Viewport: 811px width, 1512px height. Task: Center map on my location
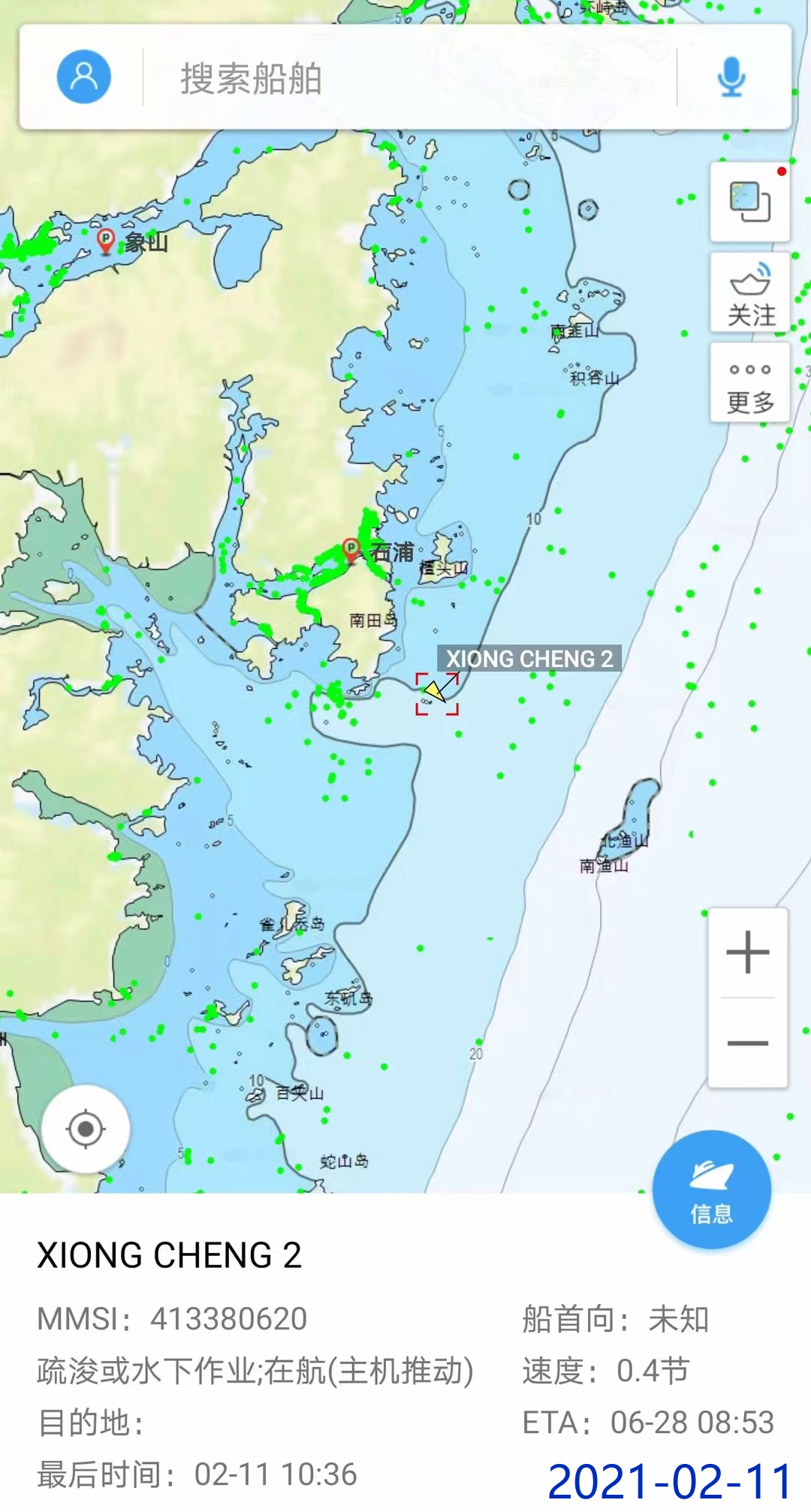click(x=86, y=1128)
